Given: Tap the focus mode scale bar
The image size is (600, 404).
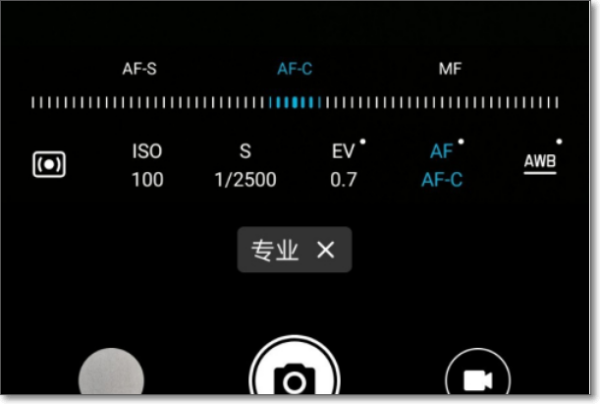Looking at the screenshot, I should coord(295,102).
